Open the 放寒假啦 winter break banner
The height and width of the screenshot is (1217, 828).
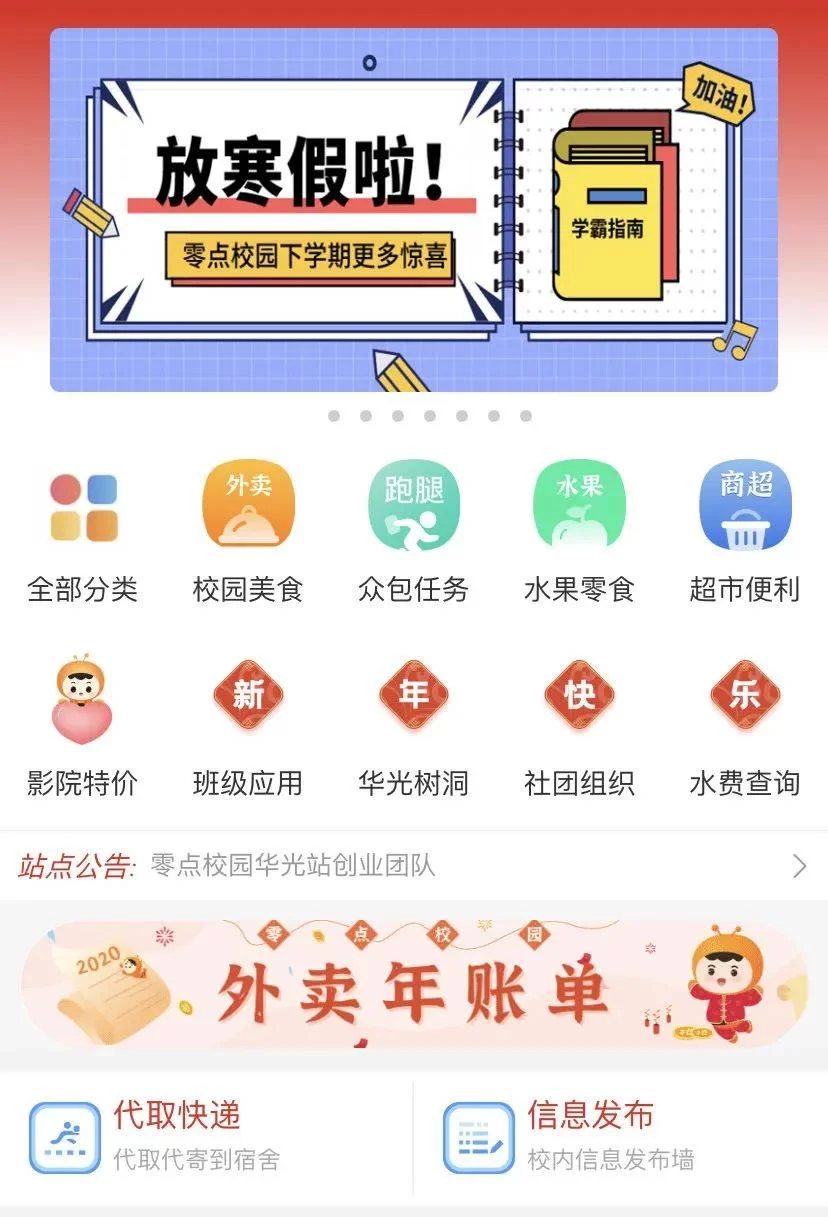[413, 210]
